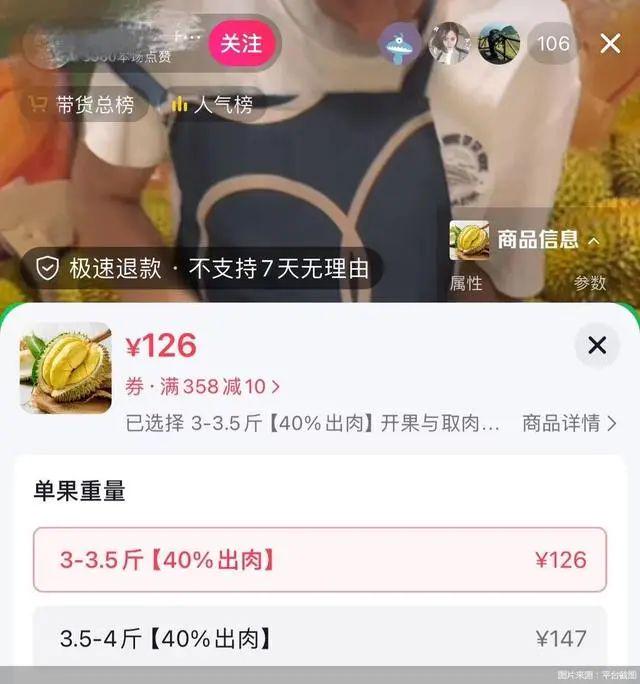
Task: Open the viewer count 106 list
Action: pyautogui.click(x=553, y=43)
